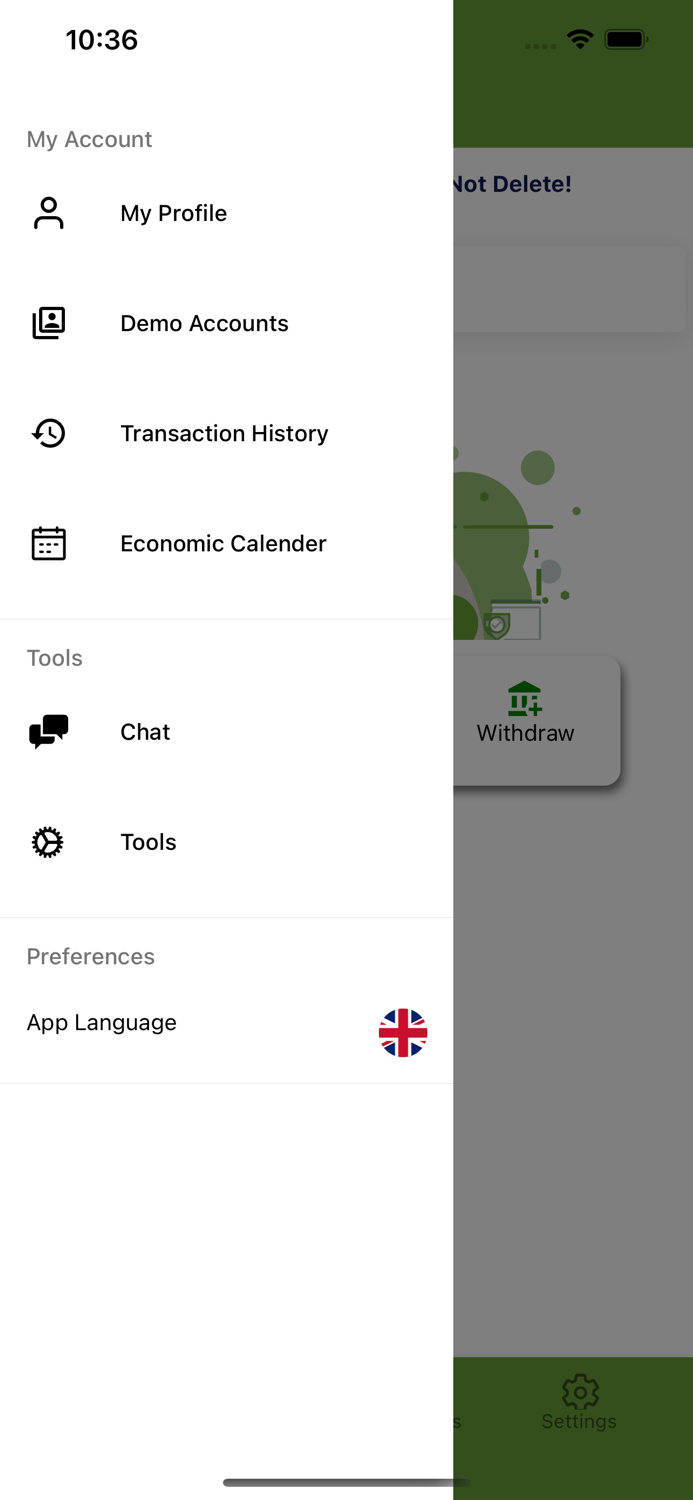Change App Language via the flag
The width and height of the screenshot is (693, 1500).
click(403, 1033)
